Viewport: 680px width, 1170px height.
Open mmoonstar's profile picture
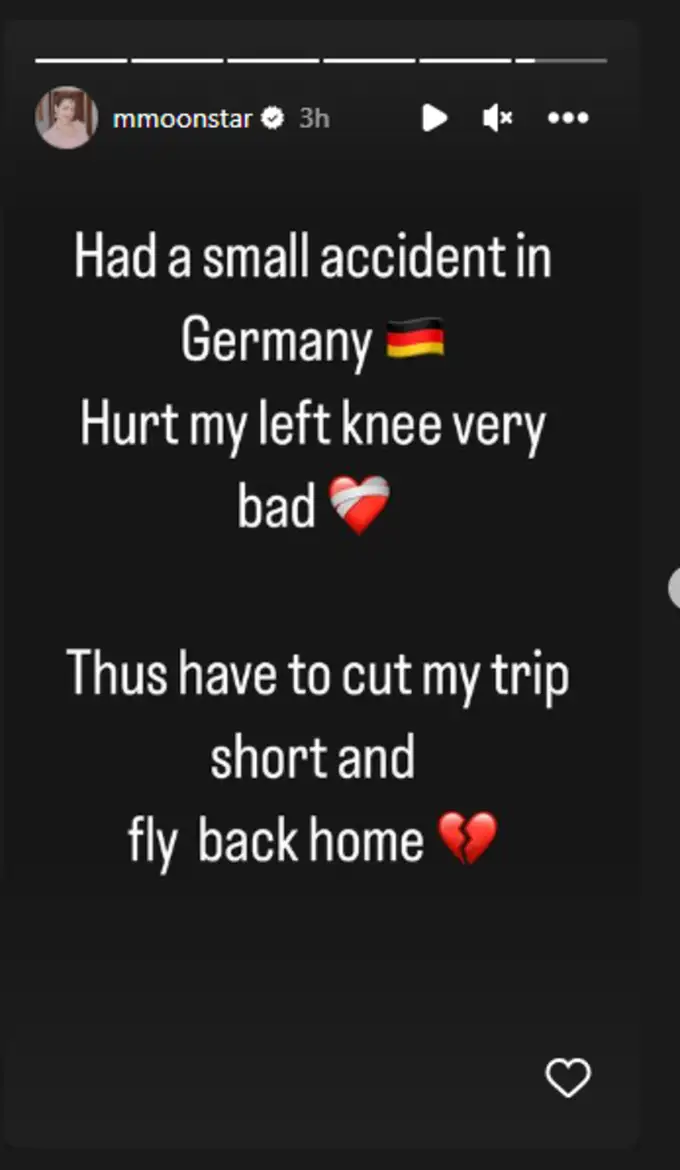(x=66, y=118)
